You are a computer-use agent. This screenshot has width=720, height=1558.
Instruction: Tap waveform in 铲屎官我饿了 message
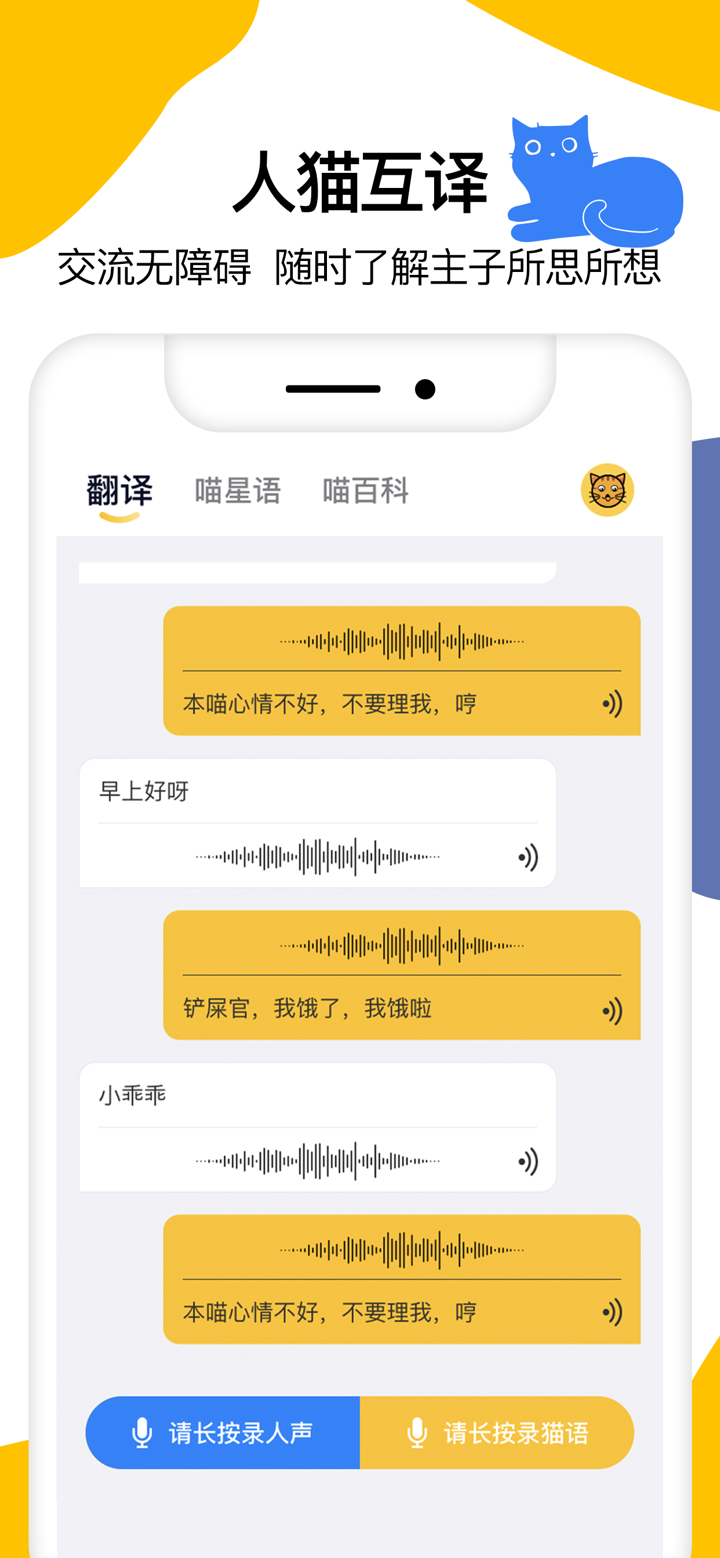(400, 946)
